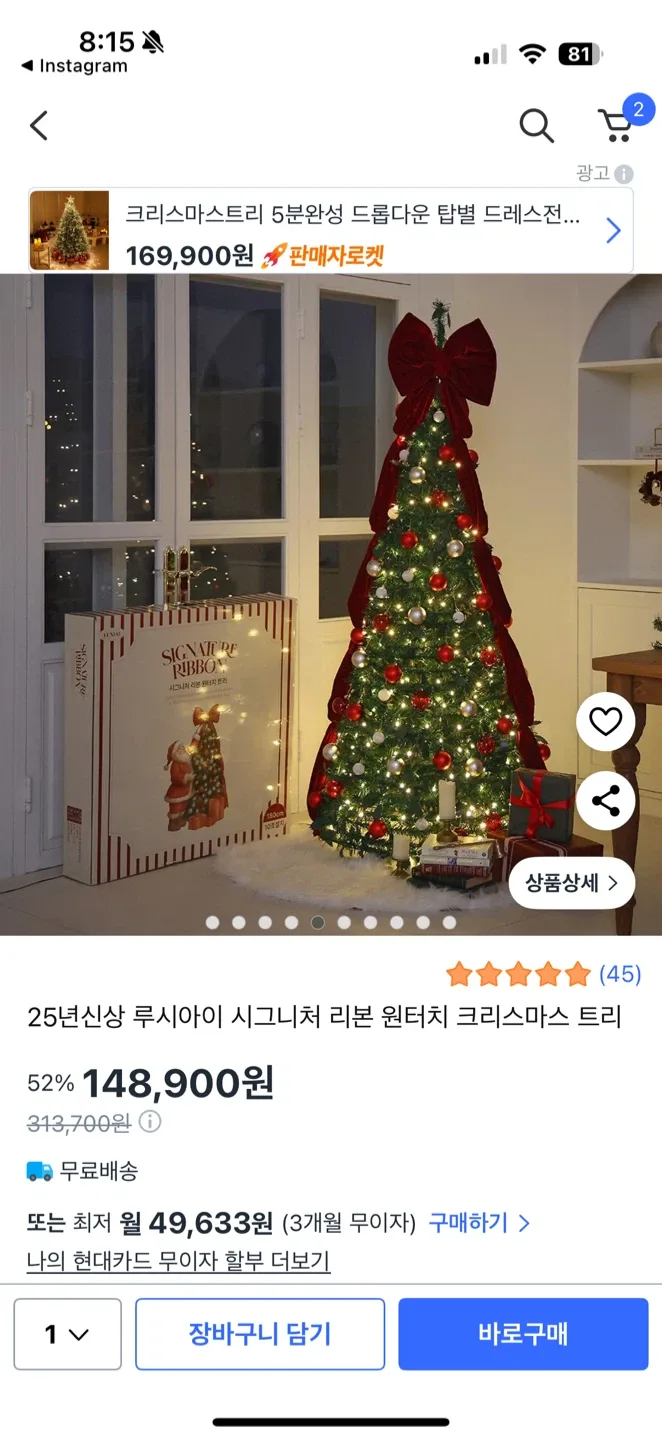Image resolution: width=662 pixels, height=1440 pixels.
Task: Open the shopping cart with 2 items
Action: point(616,125)
